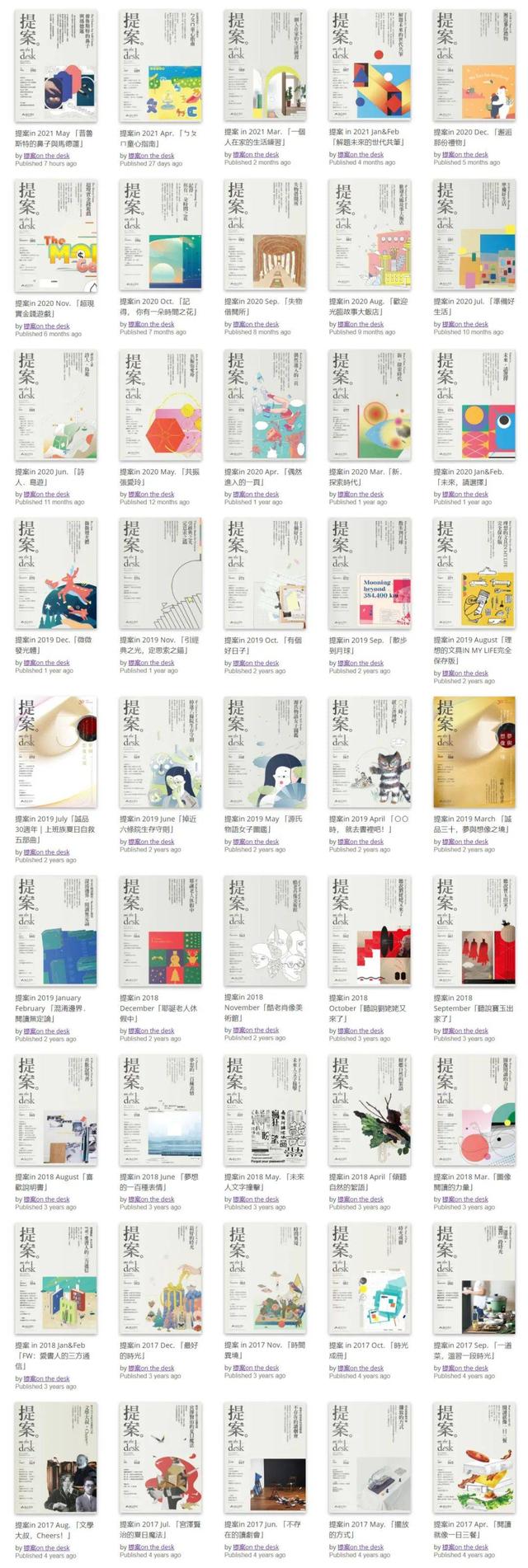
Task: Open the 提案 2021 May issue cover
Action: pos(55,64)
